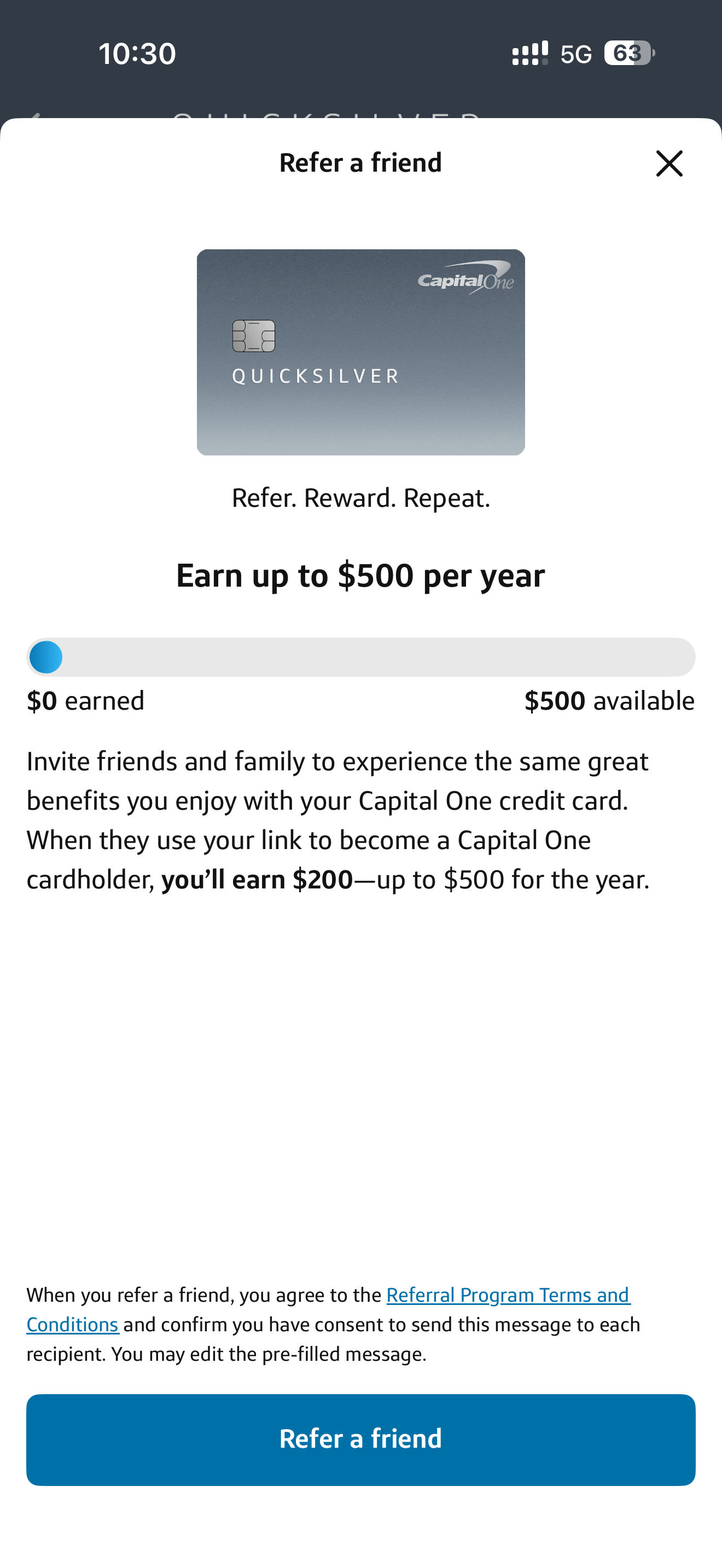722x1568 pixels.
Task: Tap the blue Refer a friend button
Action: pyautogui.click(x=360, y=1439)
